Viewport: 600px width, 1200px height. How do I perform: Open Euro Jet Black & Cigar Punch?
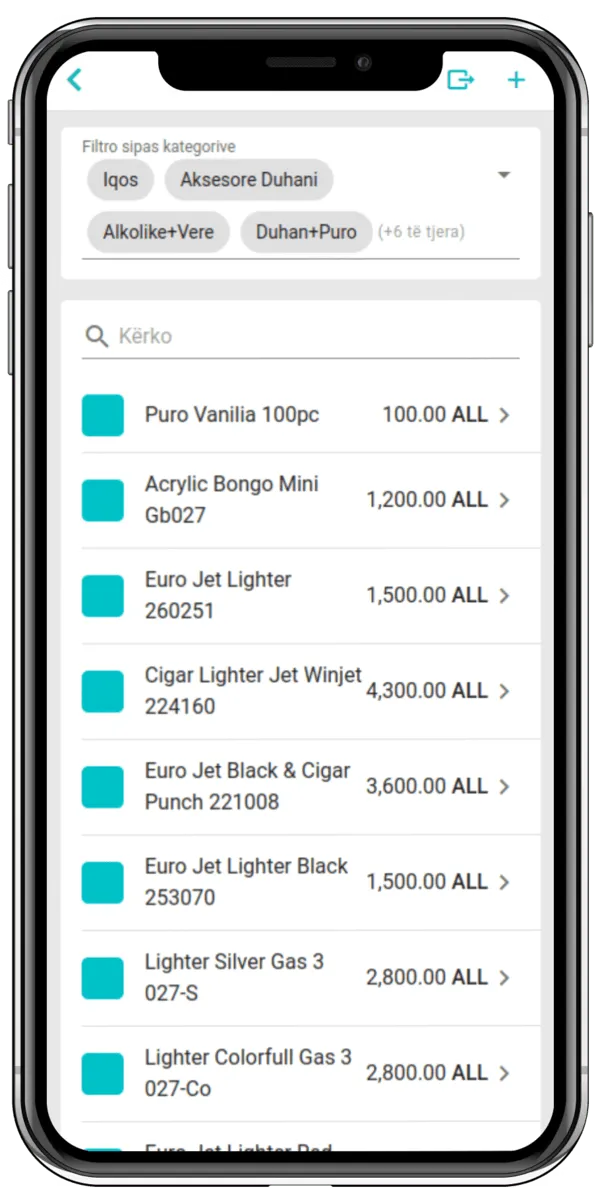pyautogui.click(x=301, y=786)
